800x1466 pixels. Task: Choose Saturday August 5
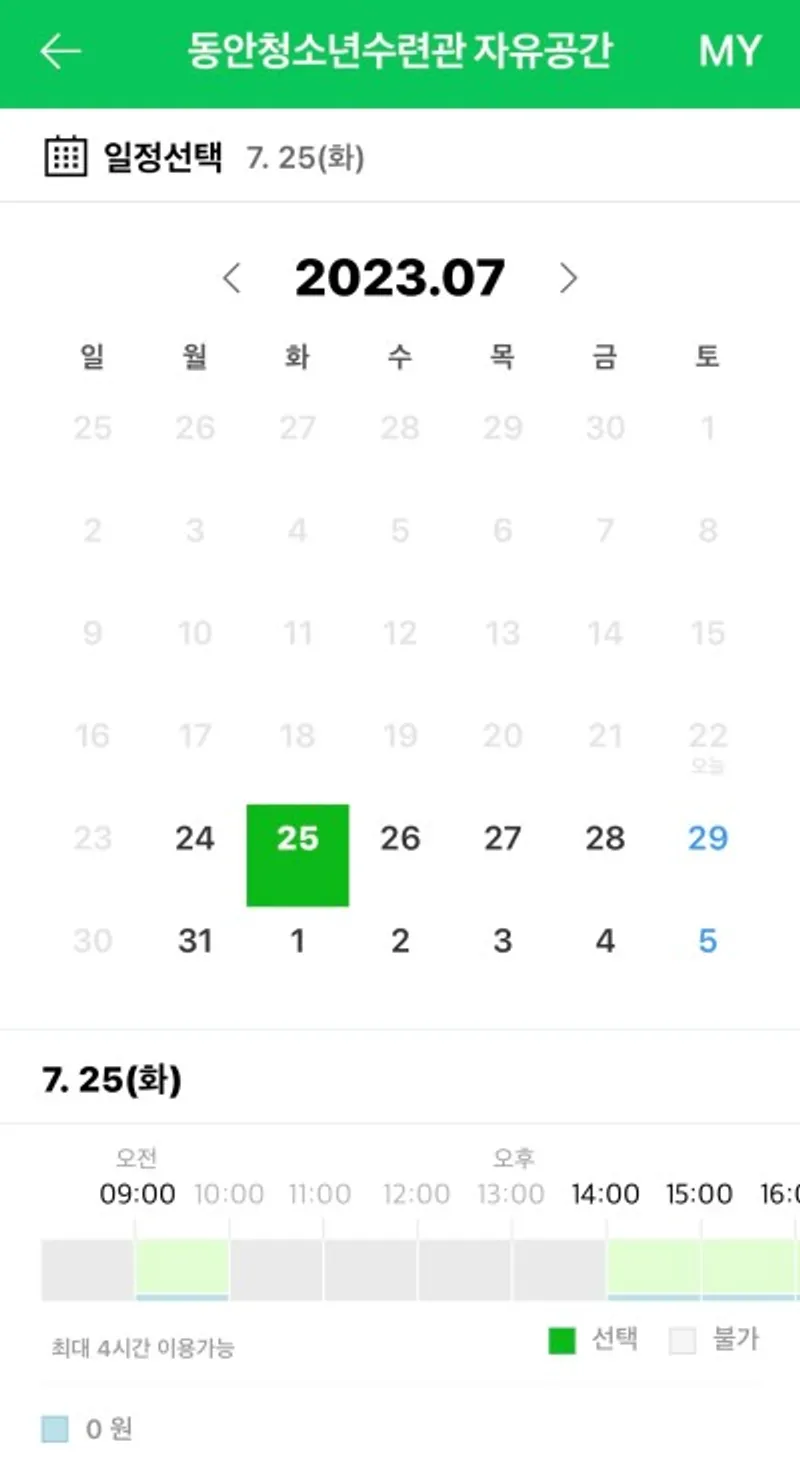707,941
